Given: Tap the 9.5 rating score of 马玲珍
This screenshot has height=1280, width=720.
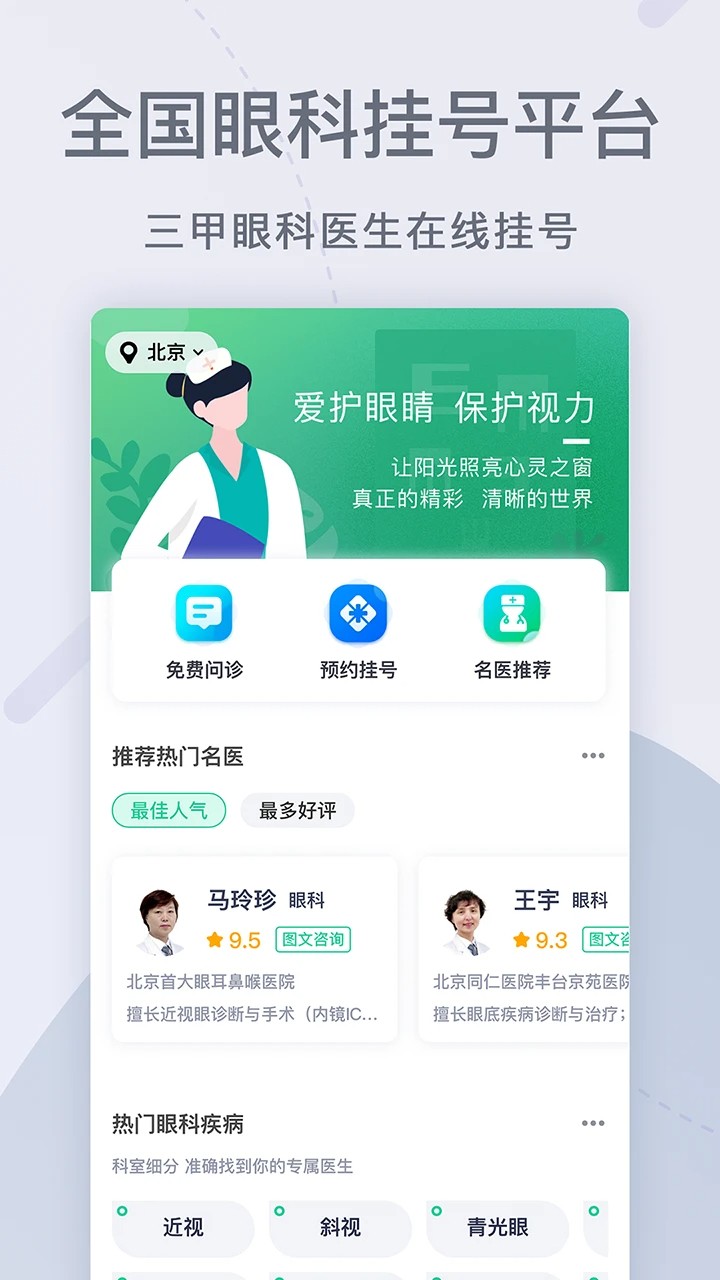Looking at the screenshot, I should [x=246, y=939].
